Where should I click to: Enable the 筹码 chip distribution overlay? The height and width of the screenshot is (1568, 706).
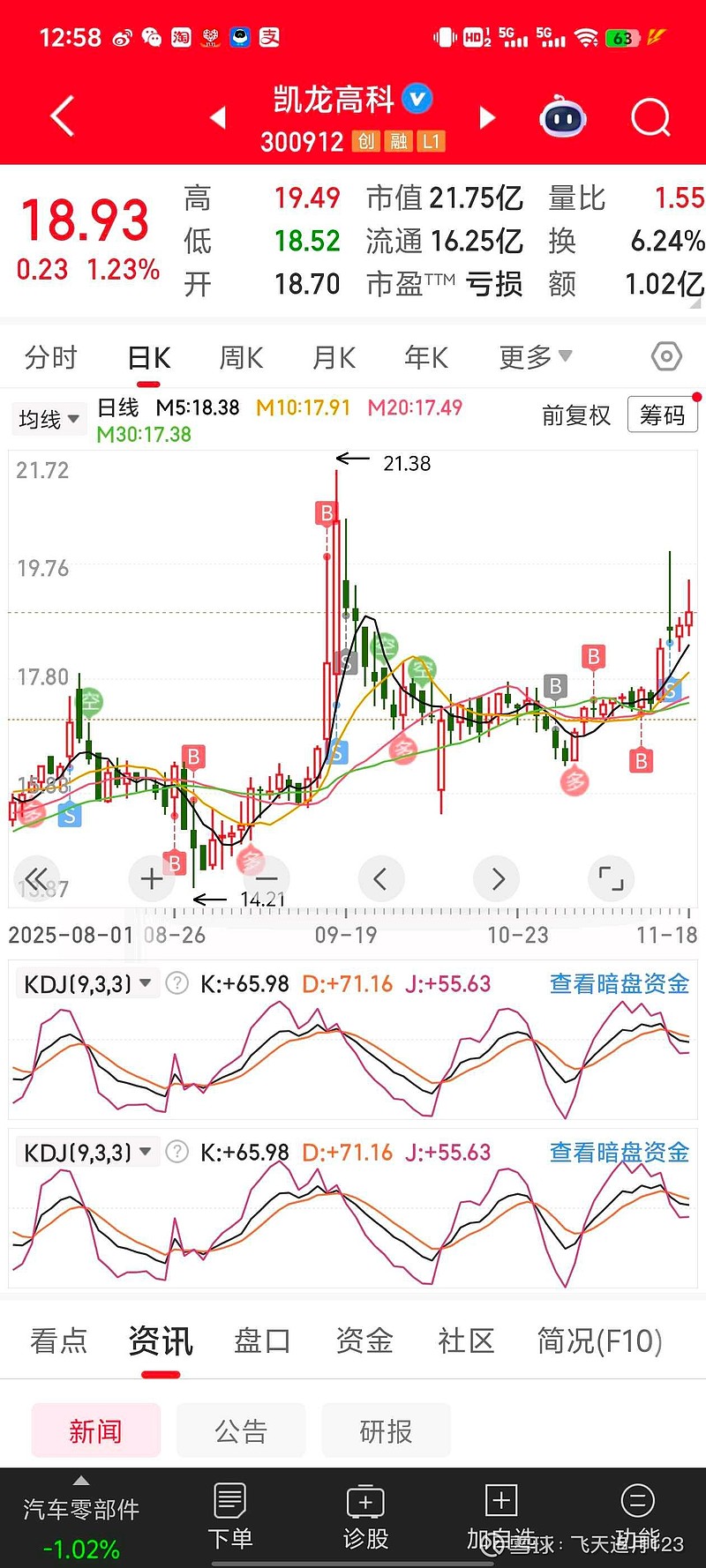pos(662,414)
